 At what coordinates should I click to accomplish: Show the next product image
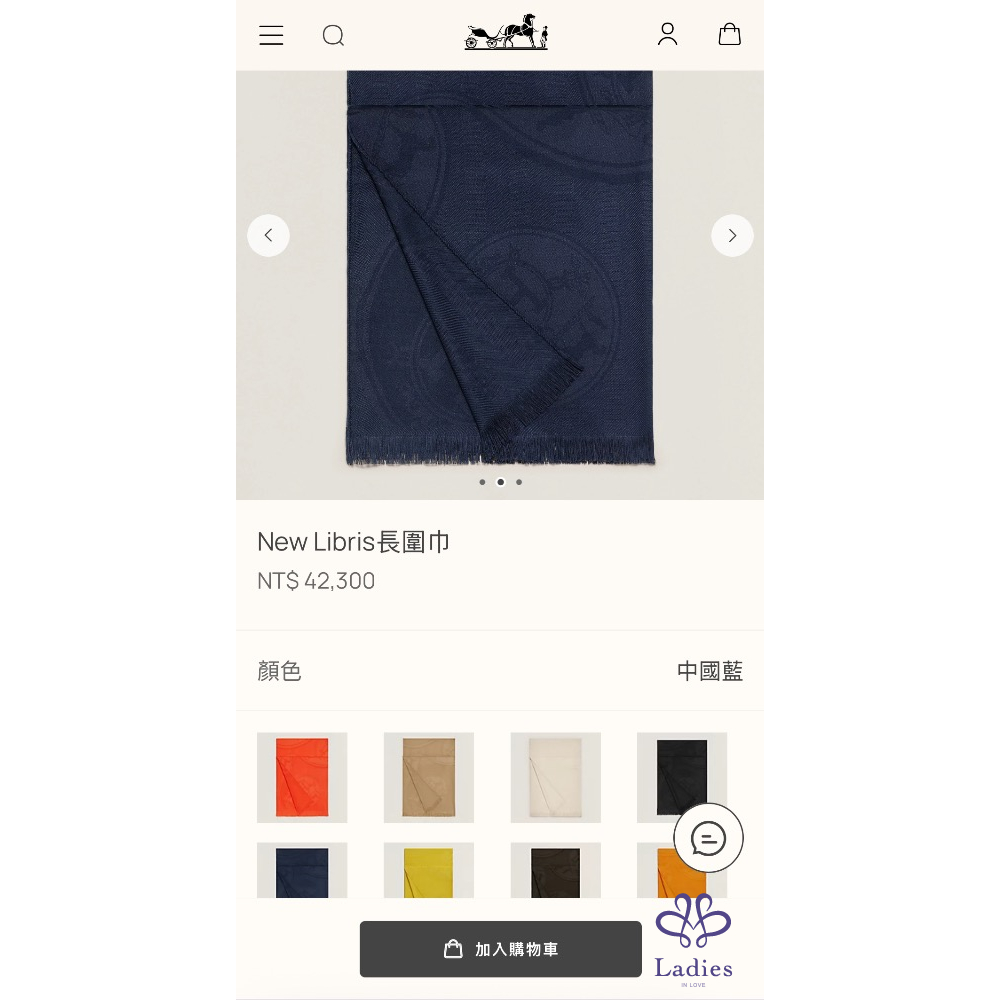click(x=732, y=236)
